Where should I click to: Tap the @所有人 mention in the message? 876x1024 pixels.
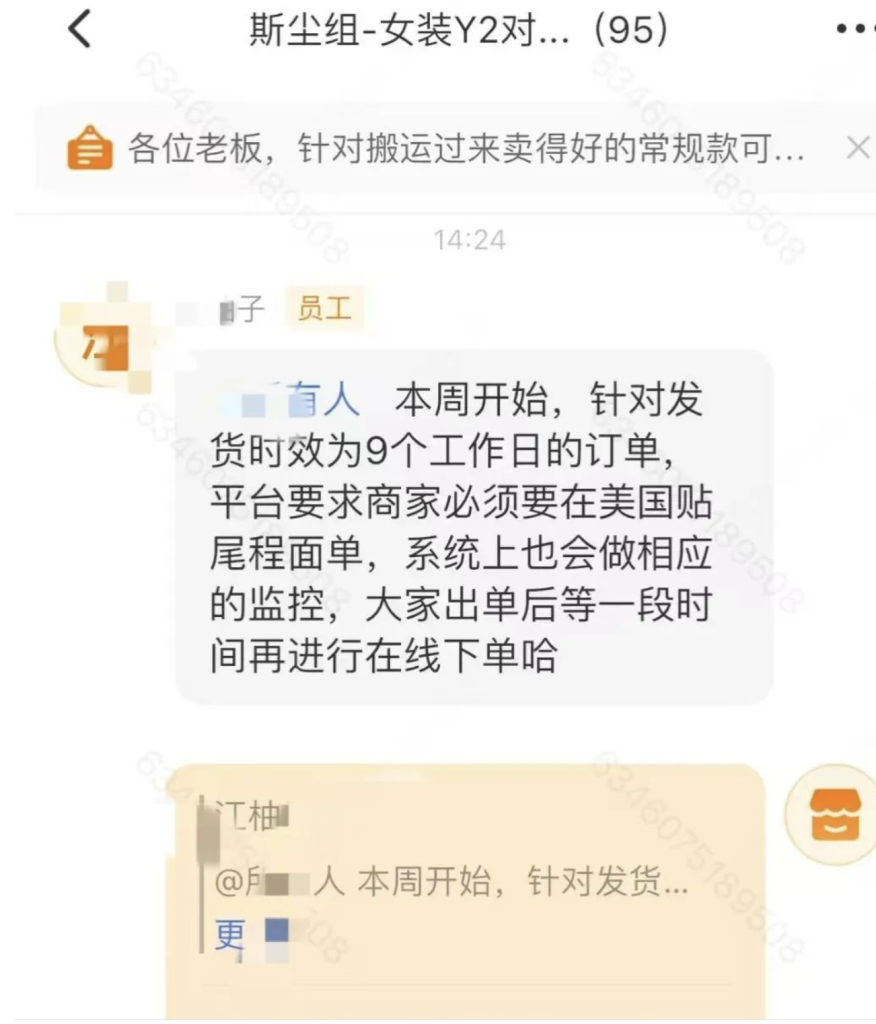[290, 400]
